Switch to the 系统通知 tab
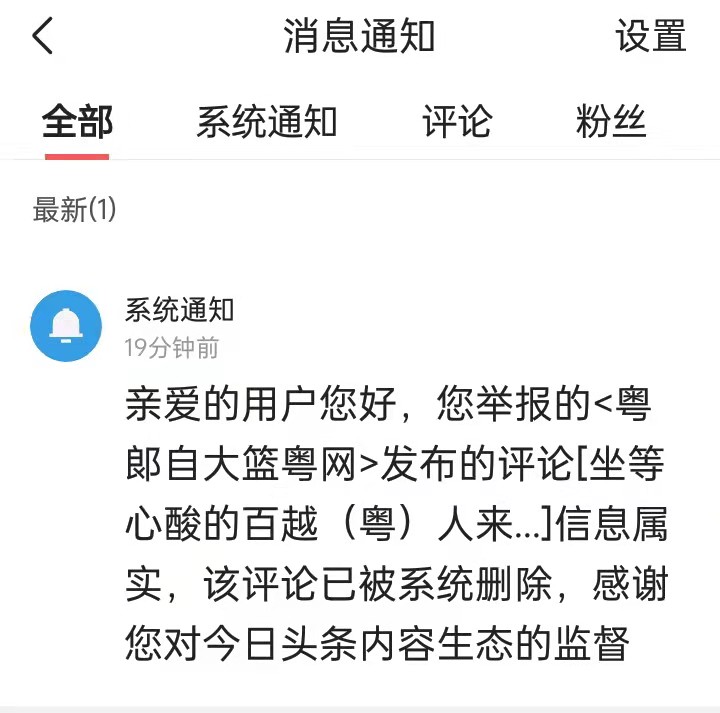 click(266, 122)
